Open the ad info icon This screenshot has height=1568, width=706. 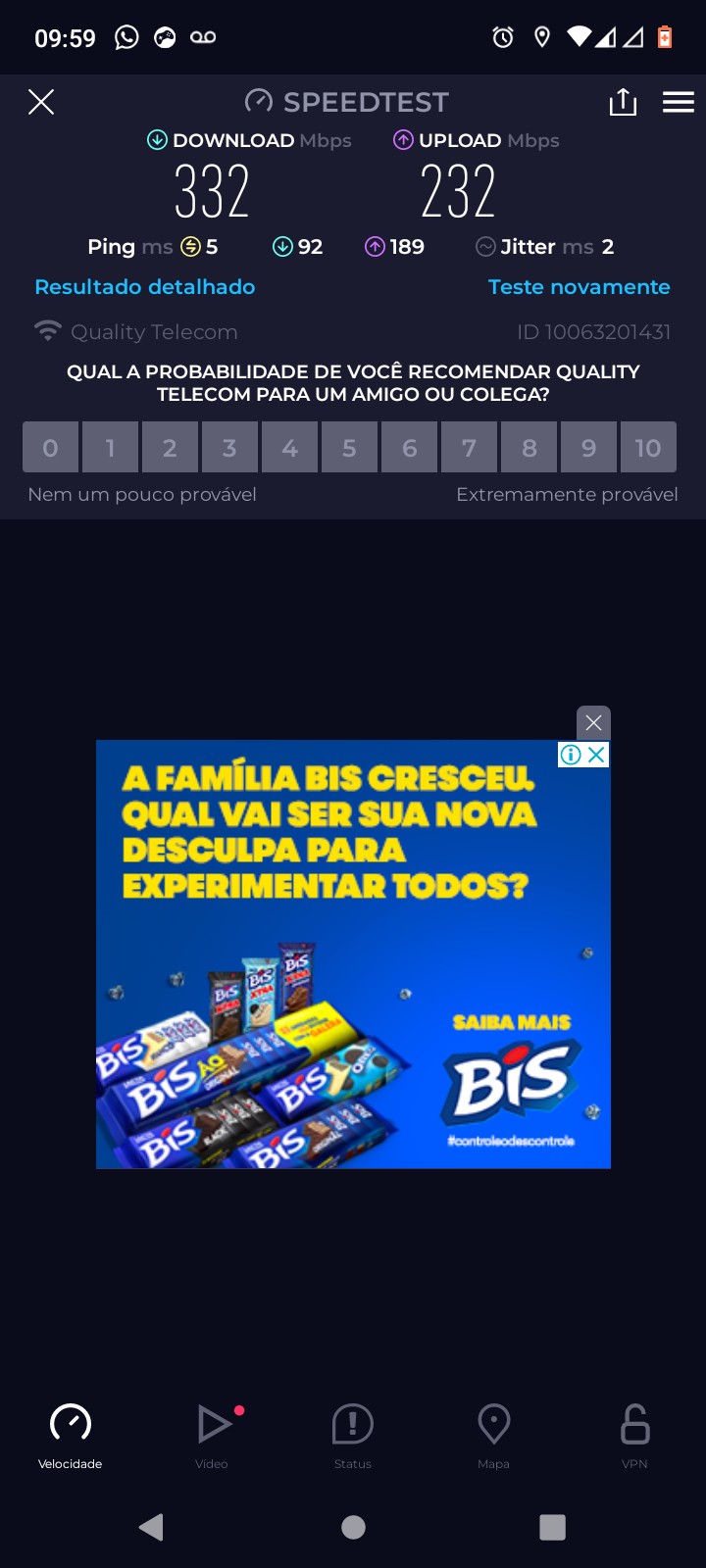click(571, 755)
